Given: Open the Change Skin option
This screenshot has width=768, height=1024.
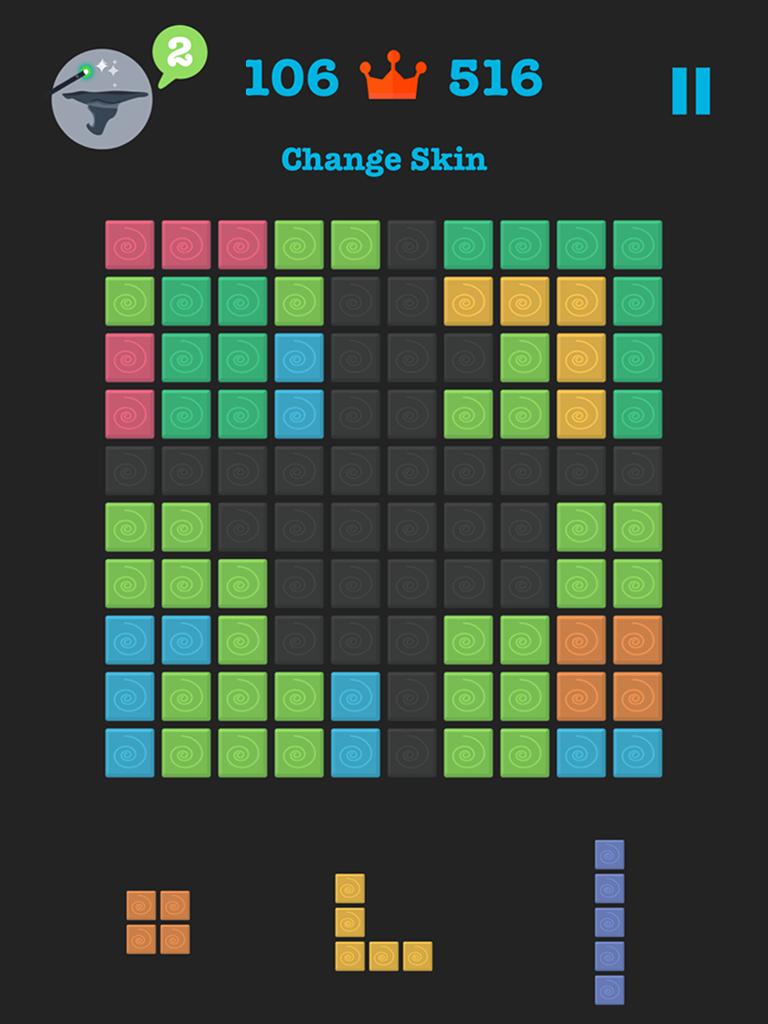Looking at the screenshot, I should tap(384, 160).
